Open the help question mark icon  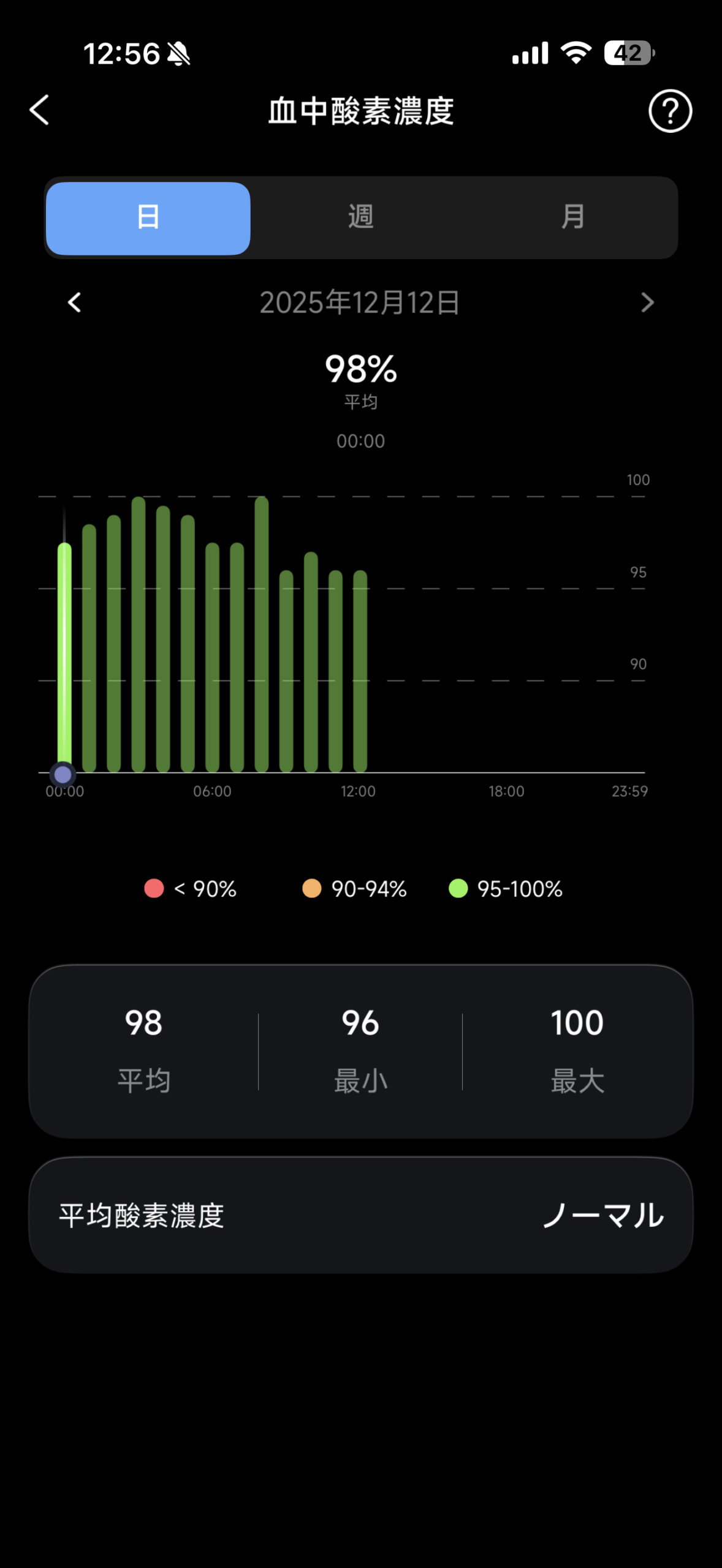point(670,111)
